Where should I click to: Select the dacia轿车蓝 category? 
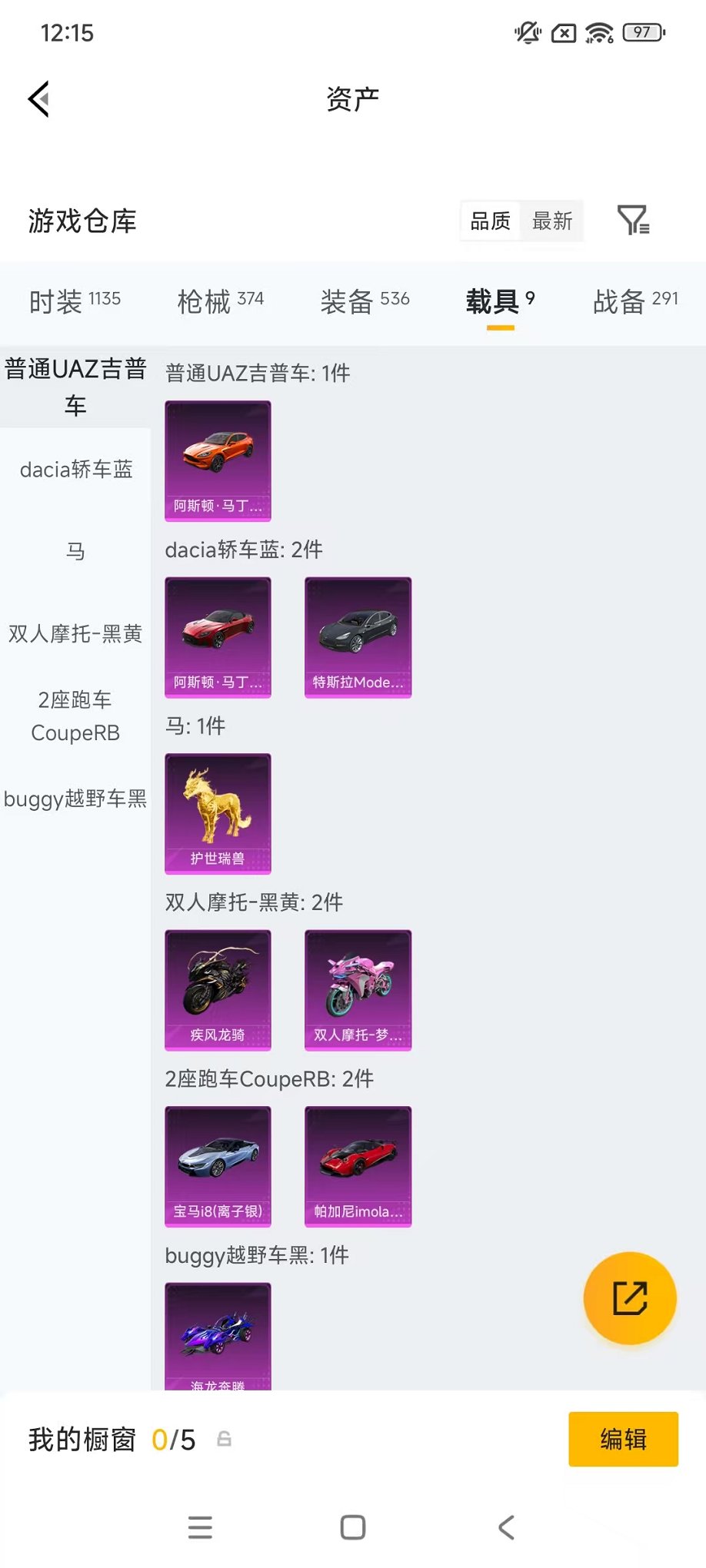75,470
